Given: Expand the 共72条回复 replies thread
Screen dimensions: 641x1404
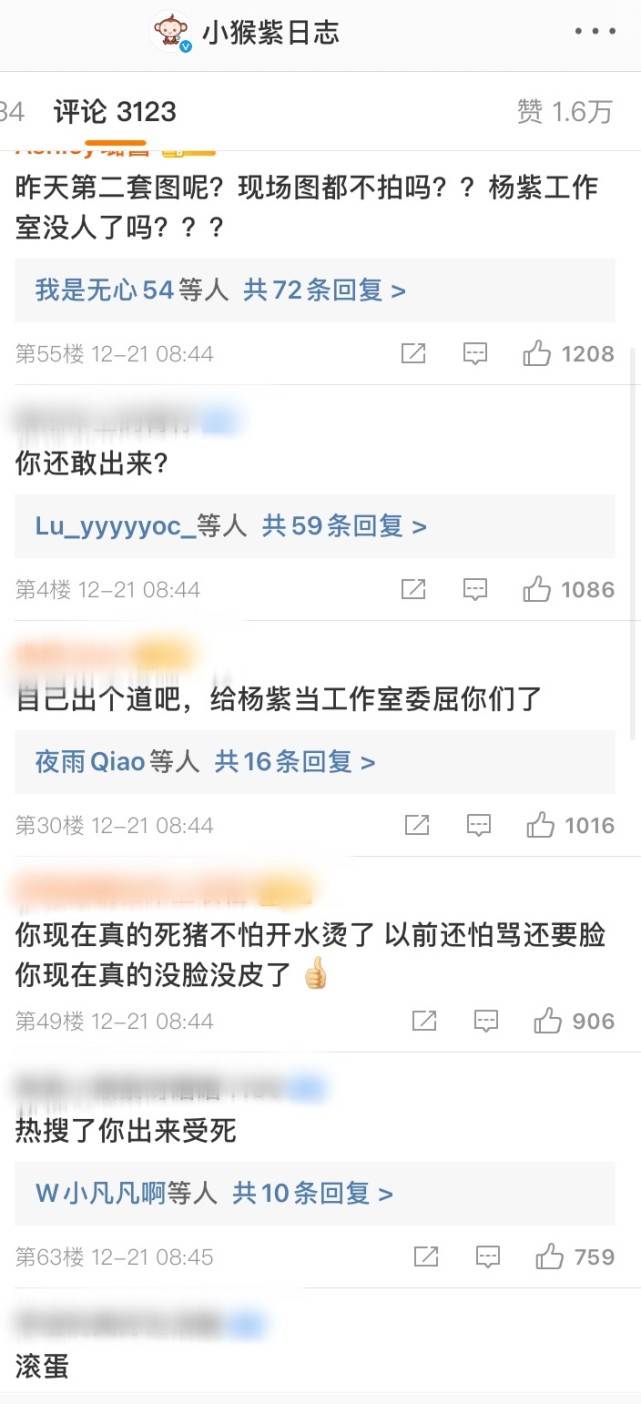Looking at the screenshot, I should coord(324,291).
